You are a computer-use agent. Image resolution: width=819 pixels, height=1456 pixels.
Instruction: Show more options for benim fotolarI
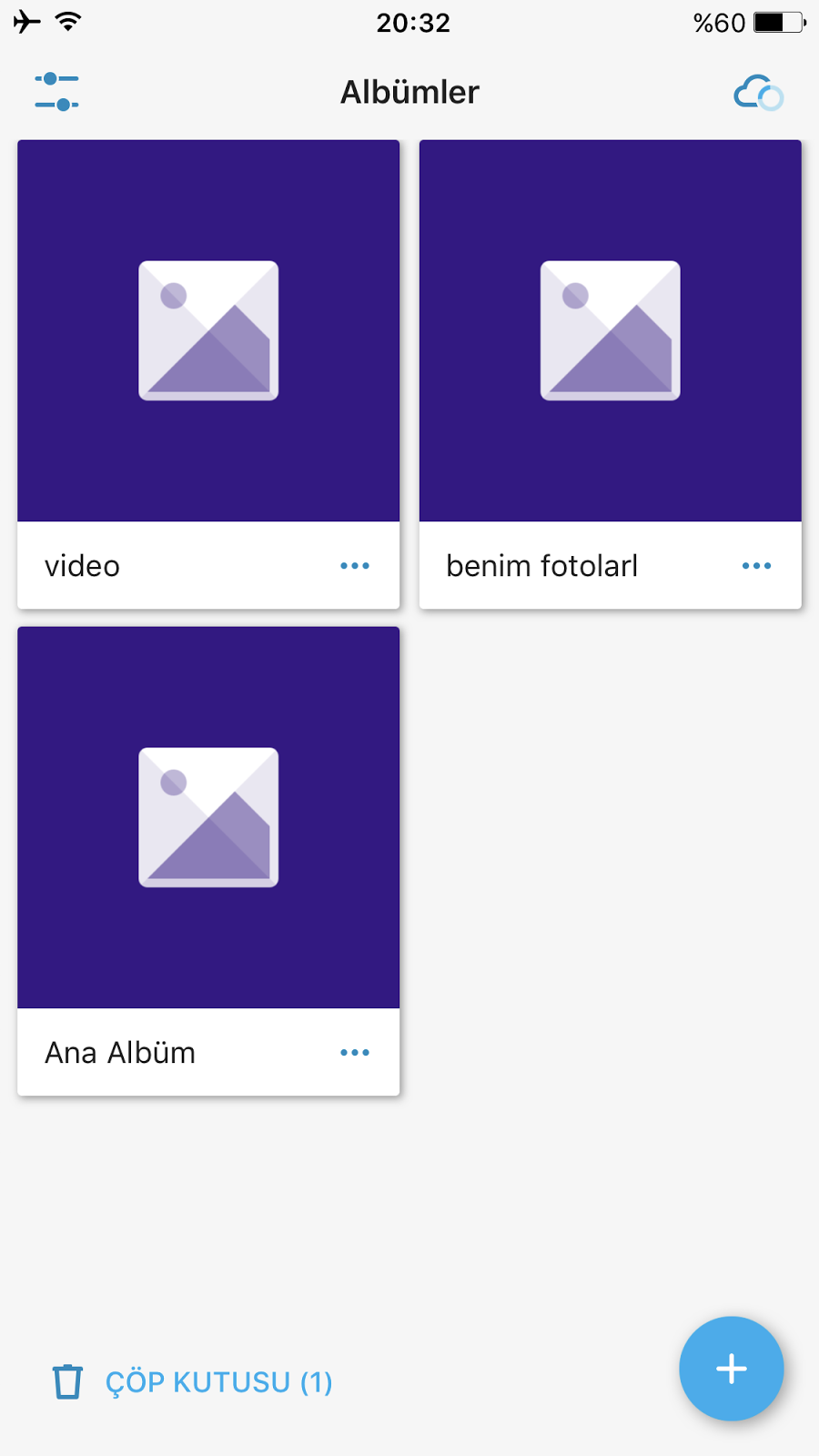pyautogui.click(x=756, y=566)
